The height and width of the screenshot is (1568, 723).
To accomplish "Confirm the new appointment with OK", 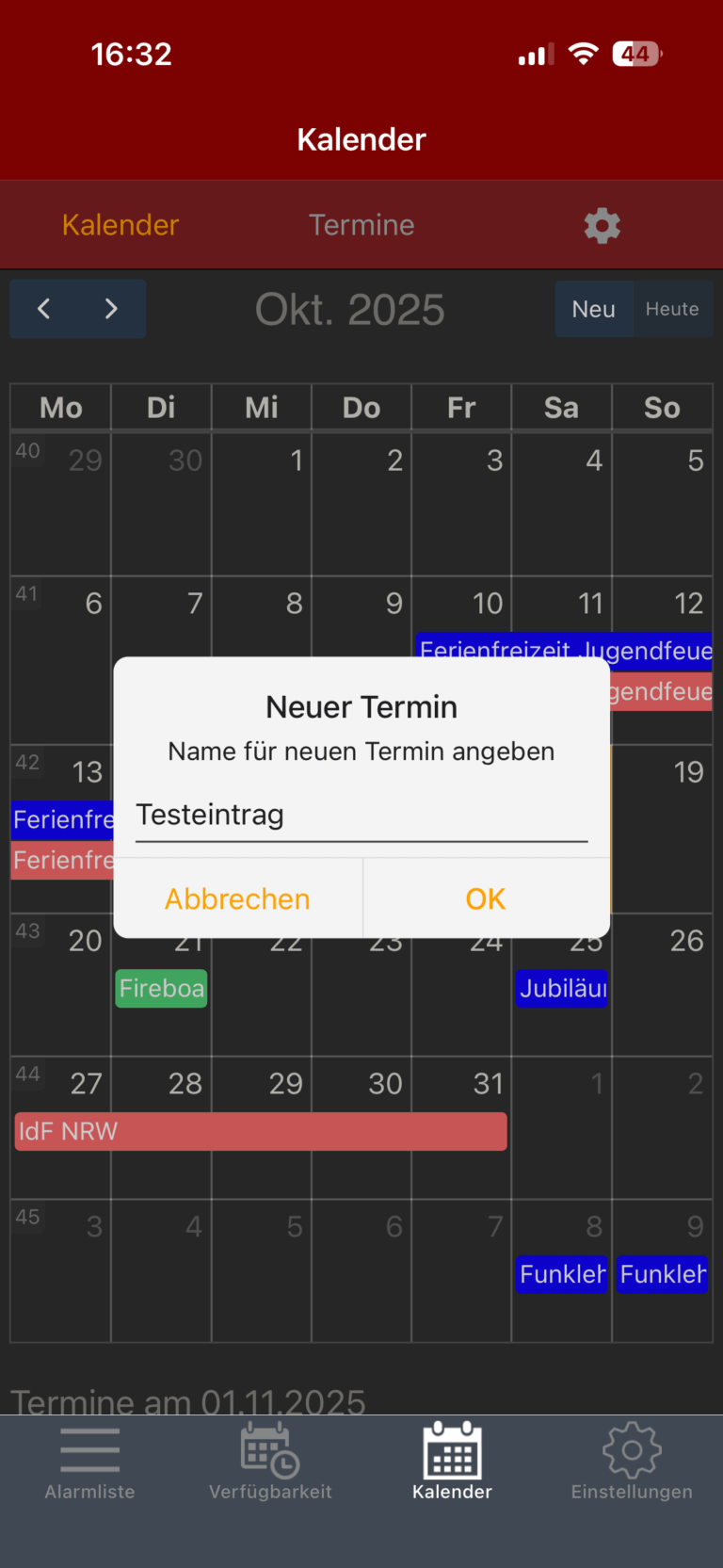I will pyautogui.click(x=486, y=898).
